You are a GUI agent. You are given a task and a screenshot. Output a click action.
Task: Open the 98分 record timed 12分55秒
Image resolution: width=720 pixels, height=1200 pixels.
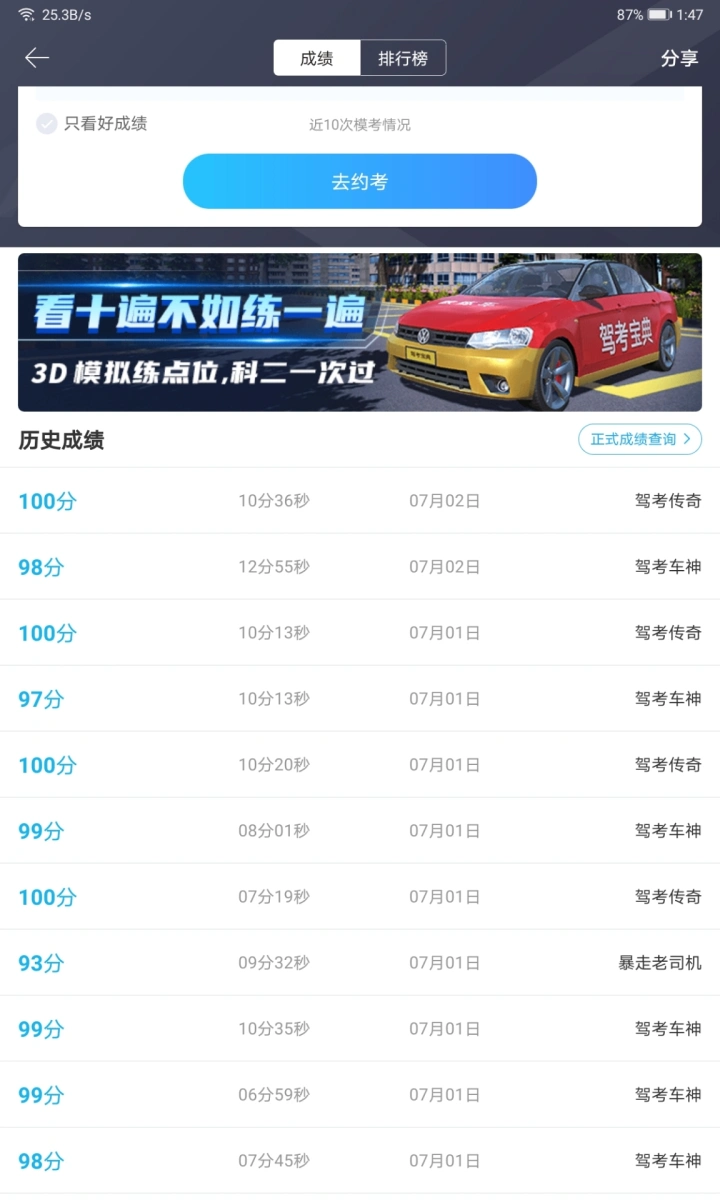coord(360,567)
